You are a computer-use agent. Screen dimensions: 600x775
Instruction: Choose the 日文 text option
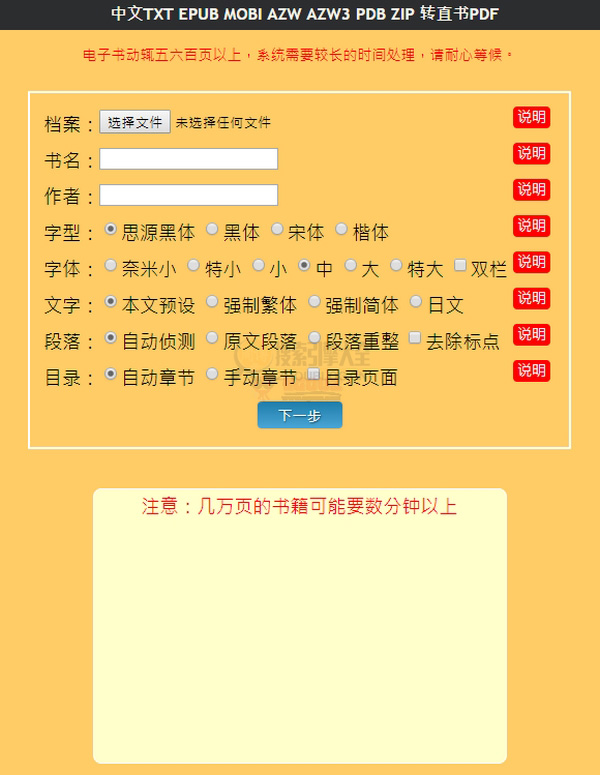coord(416,302)
